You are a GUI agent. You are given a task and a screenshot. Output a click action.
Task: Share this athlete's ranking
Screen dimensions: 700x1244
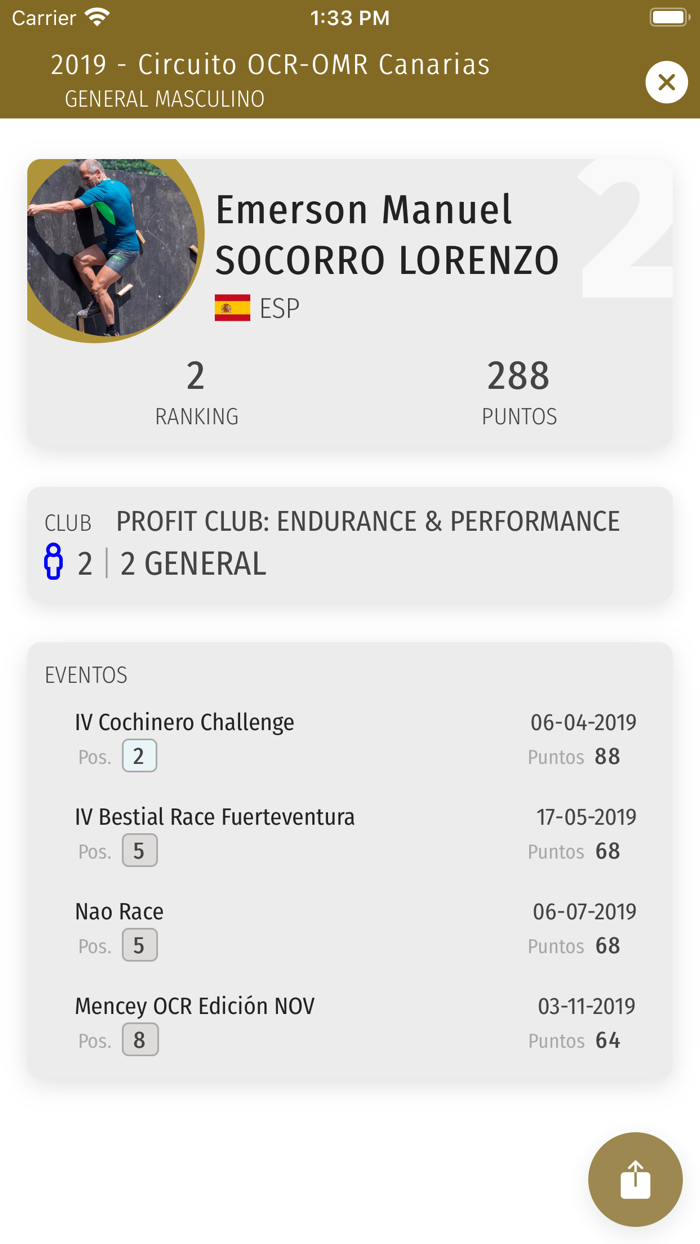click(635, 1179)
